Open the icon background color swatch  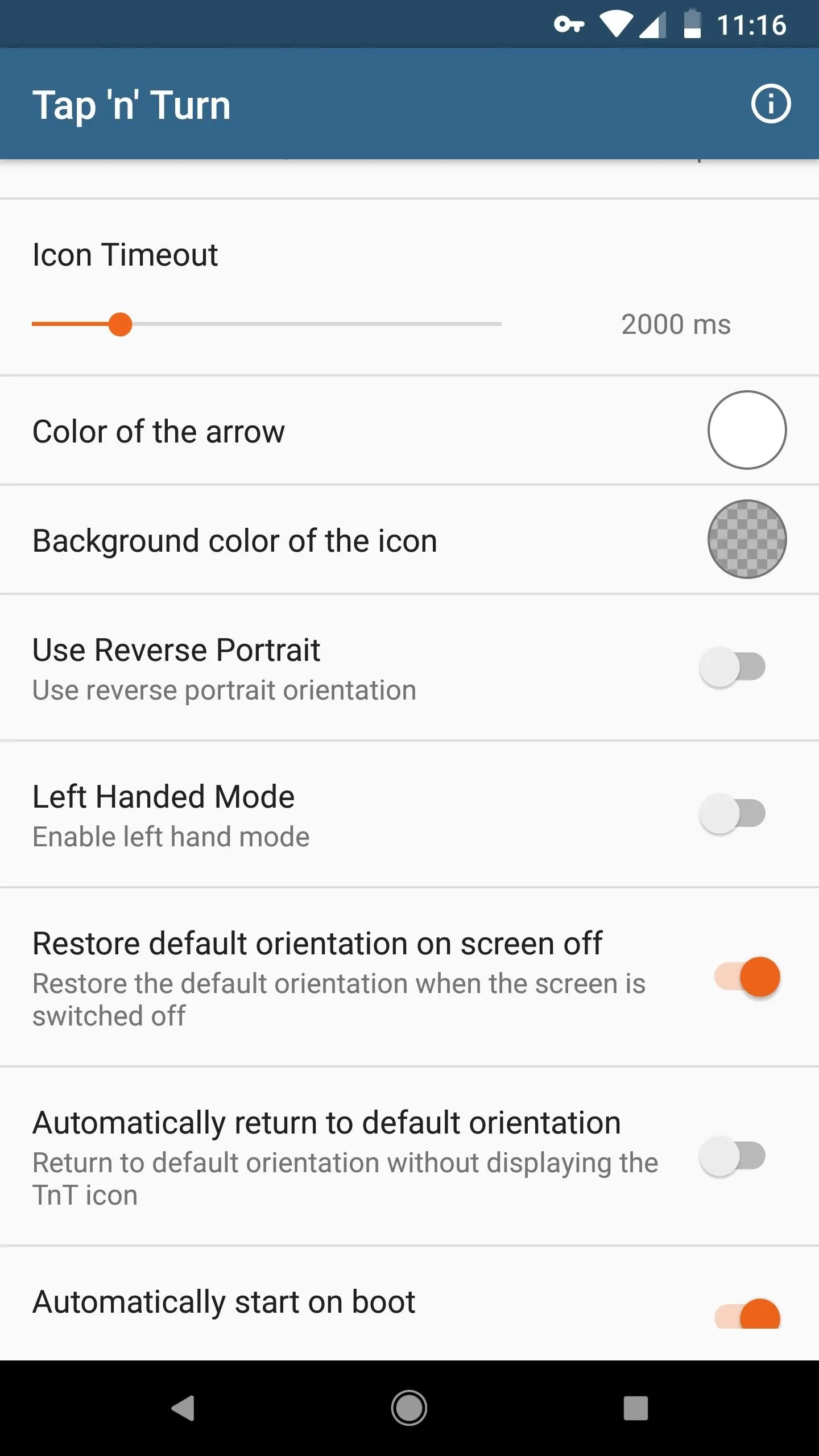(747, 539)
